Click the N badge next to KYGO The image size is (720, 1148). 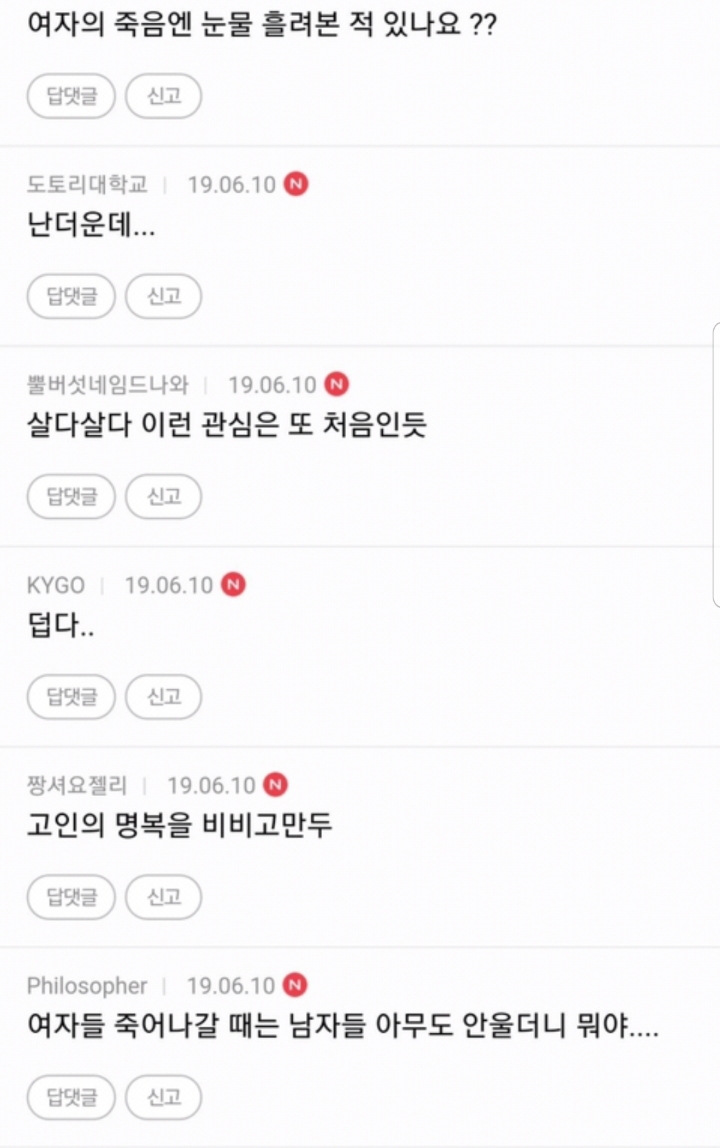point(232,585)
